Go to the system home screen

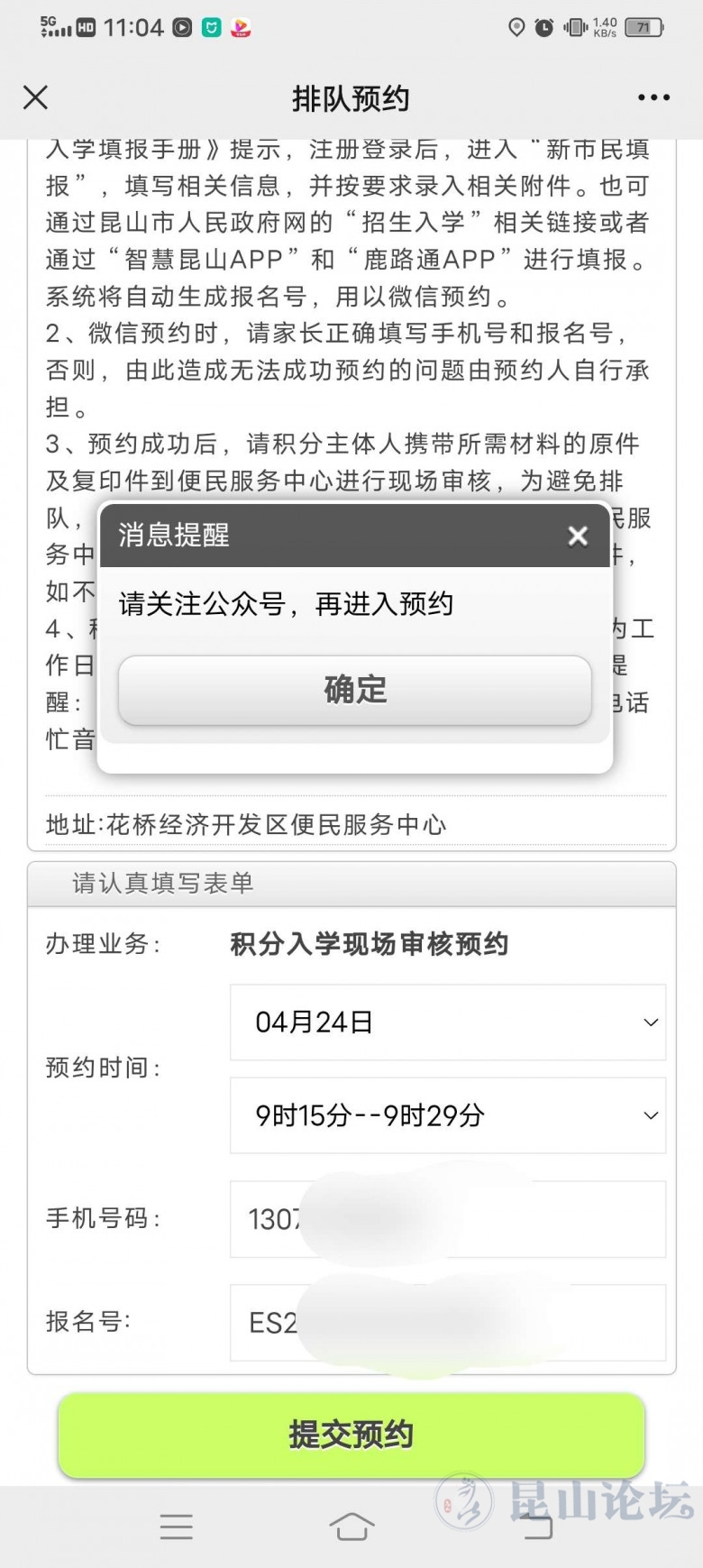(351, 1527)
